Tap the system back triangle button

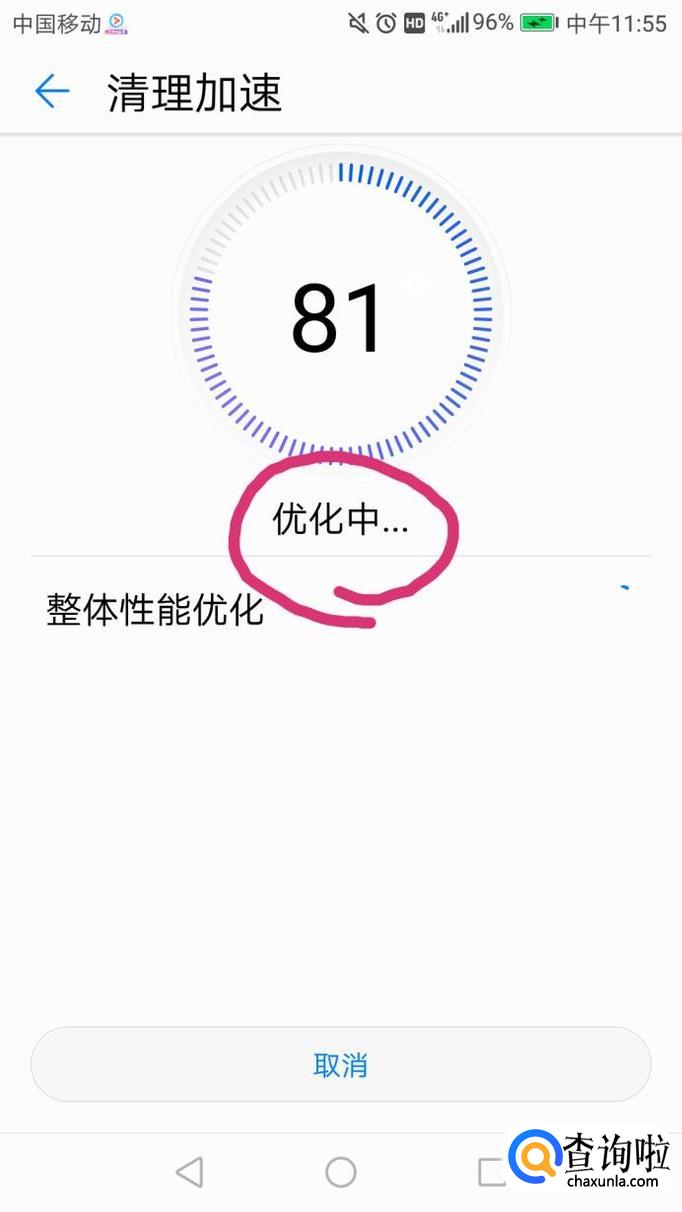pos(189,1172)
